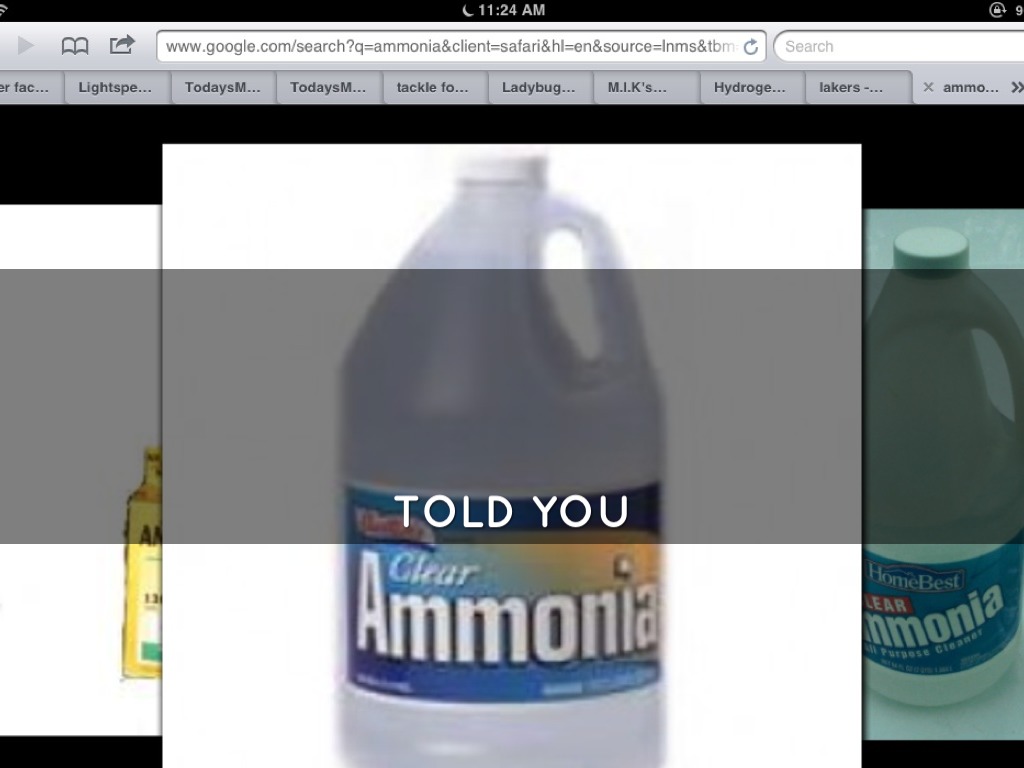Close the ammo... tab

pos(928,87)
